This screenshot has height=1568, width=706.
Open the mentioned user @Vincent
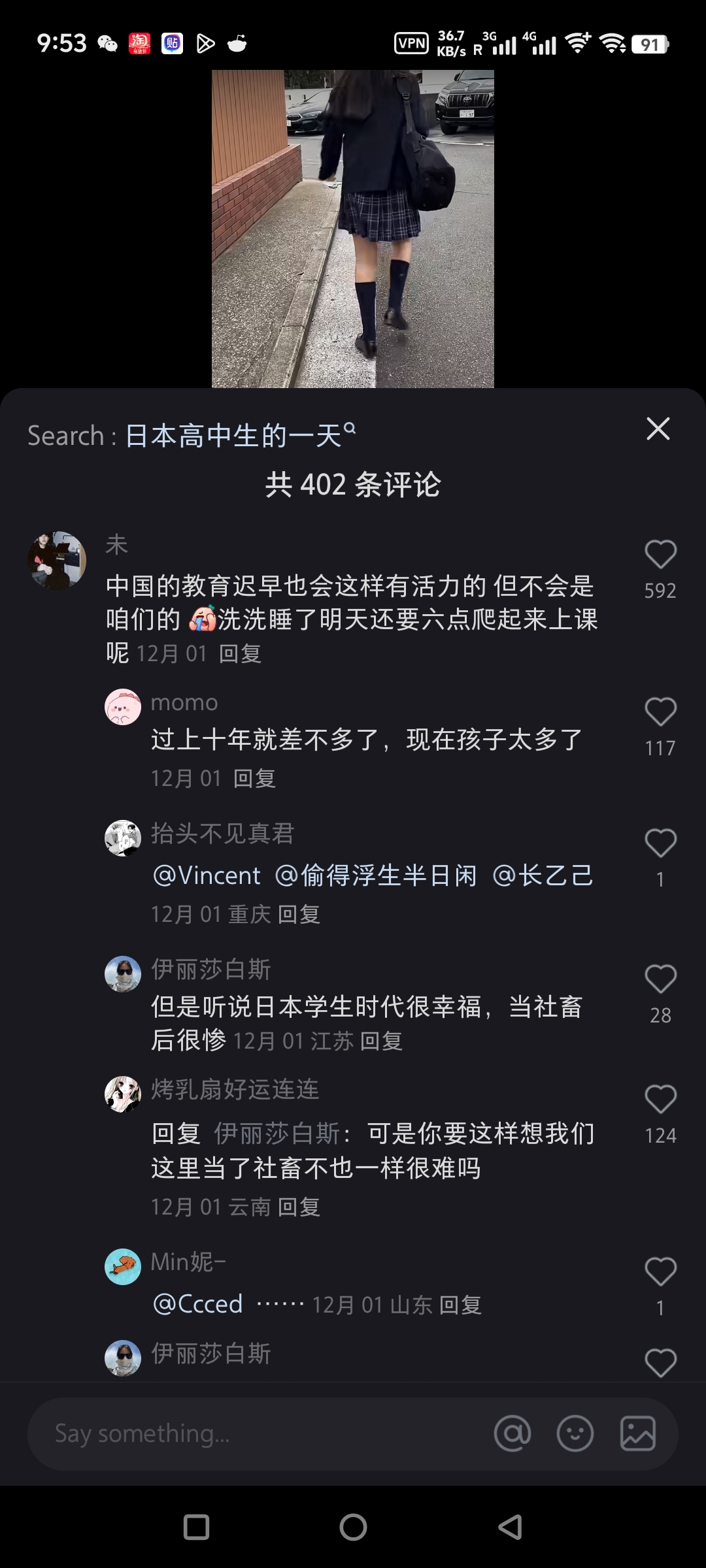[207, 875]
